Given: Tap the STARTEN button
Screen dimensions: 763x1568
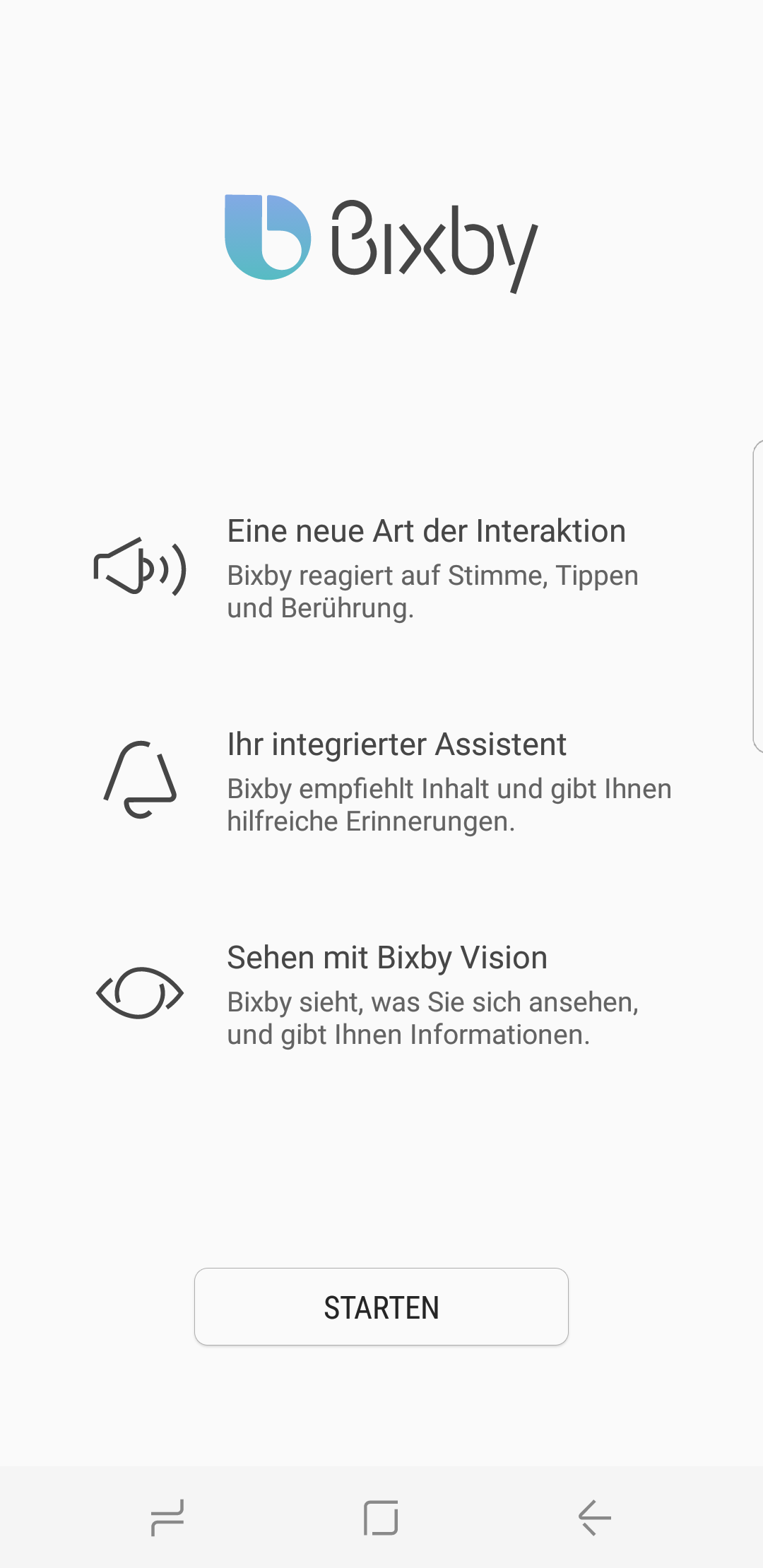Looking at the screenshot, I should (381, 1307).
